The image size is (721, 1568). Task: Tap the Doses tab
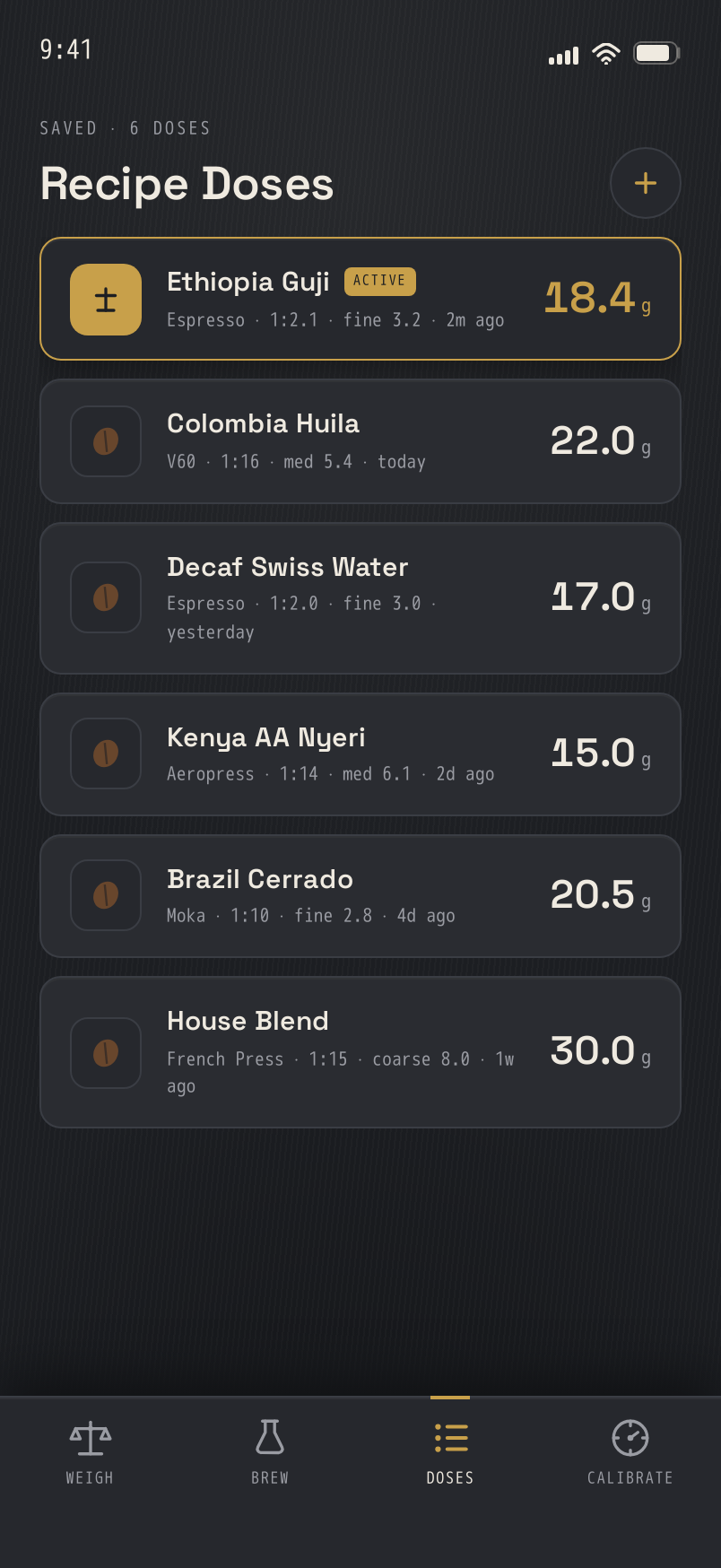[x=450, y=1453]
